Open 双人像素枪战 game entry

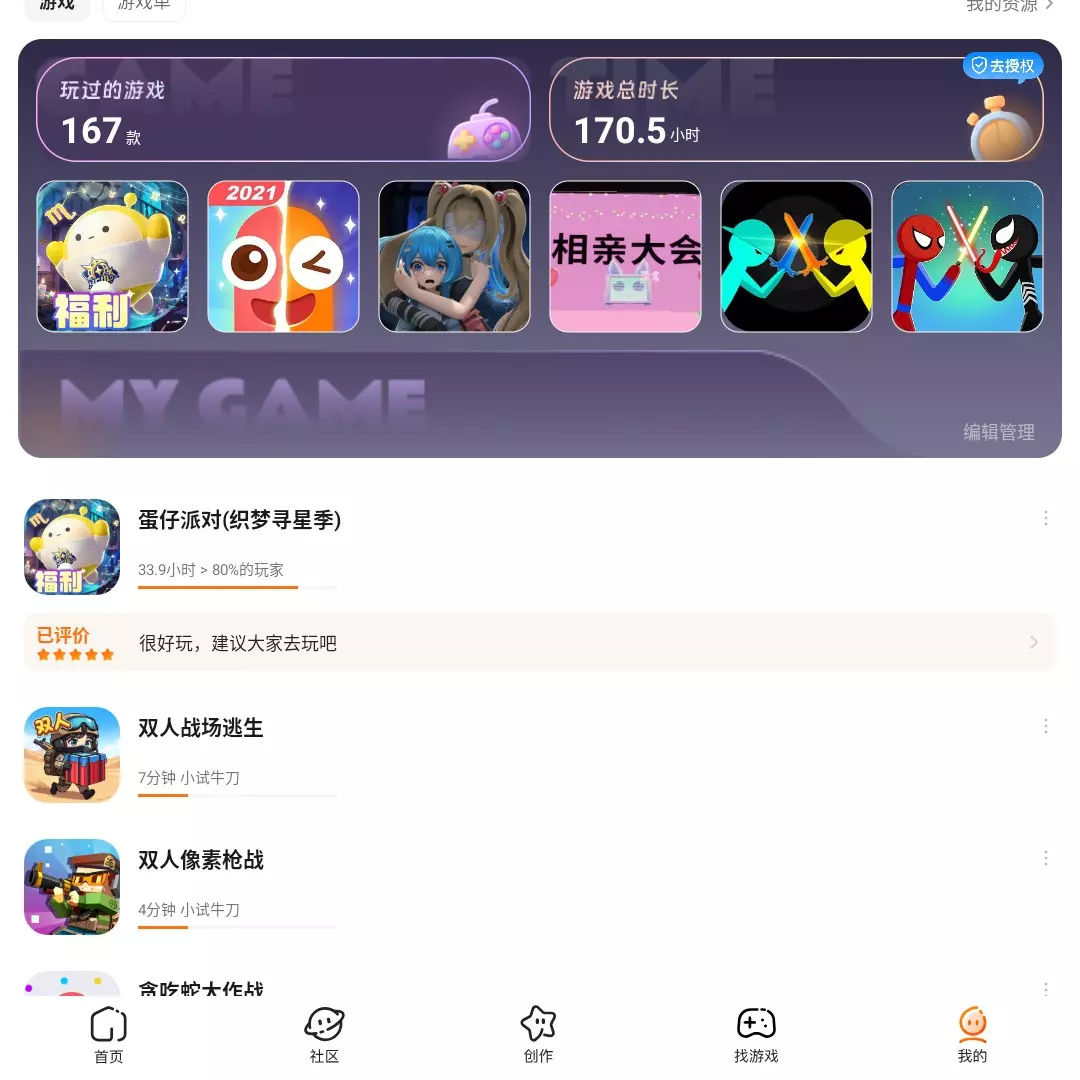tap(200, 860)
